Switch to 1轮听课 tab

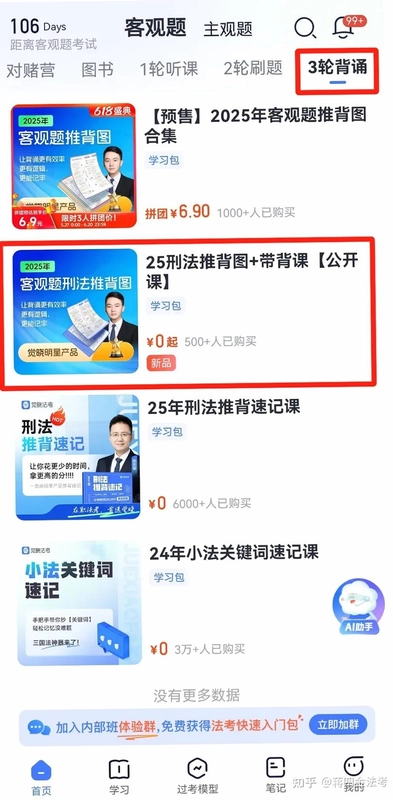(169, 69)
